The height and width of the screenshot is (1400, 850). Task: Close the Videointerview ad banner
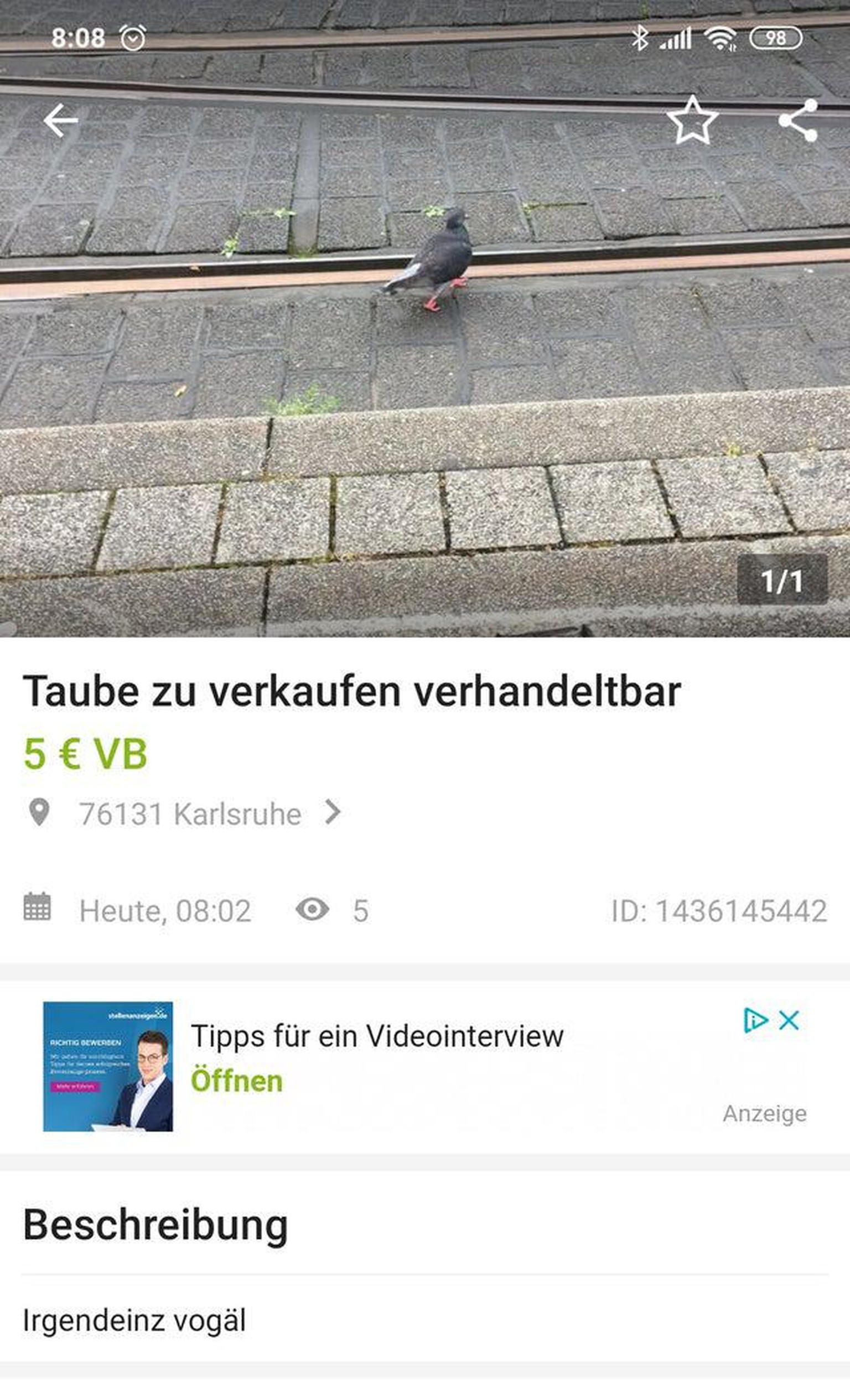(x=789, y=1020)
